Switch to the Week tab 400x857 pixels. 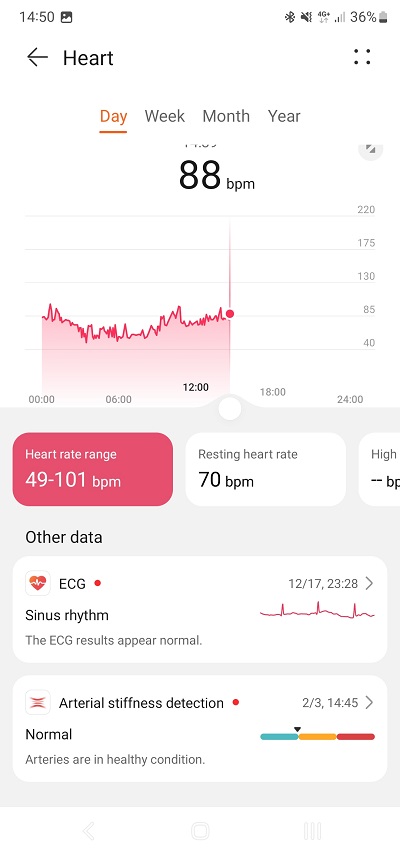click(x=164, y=116)
